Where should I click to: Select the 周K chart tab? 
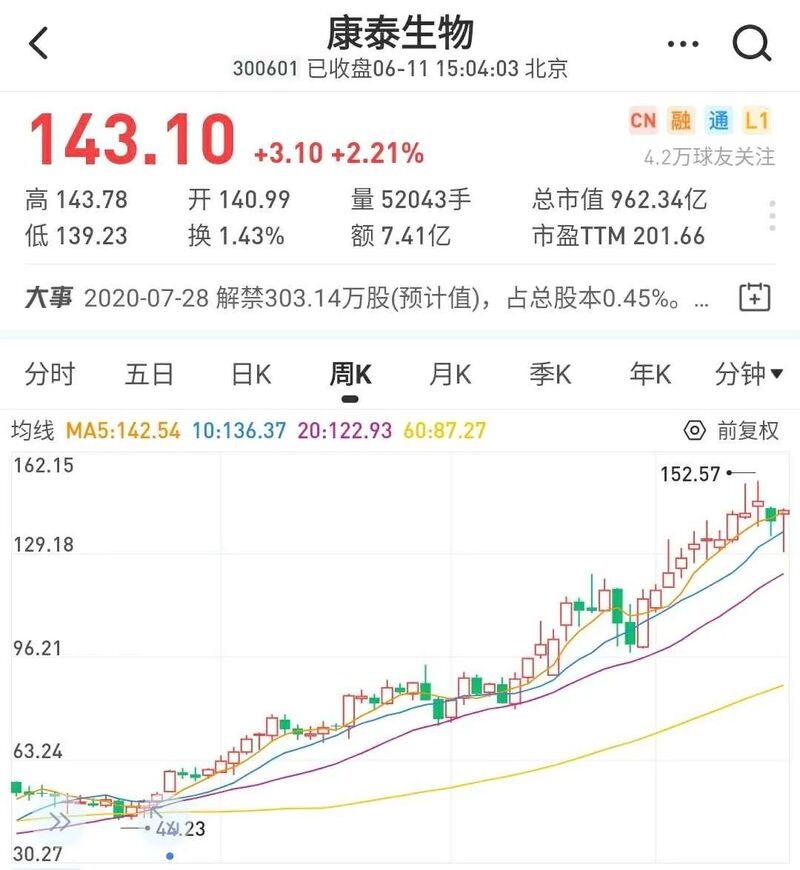[x=350, y=375]
